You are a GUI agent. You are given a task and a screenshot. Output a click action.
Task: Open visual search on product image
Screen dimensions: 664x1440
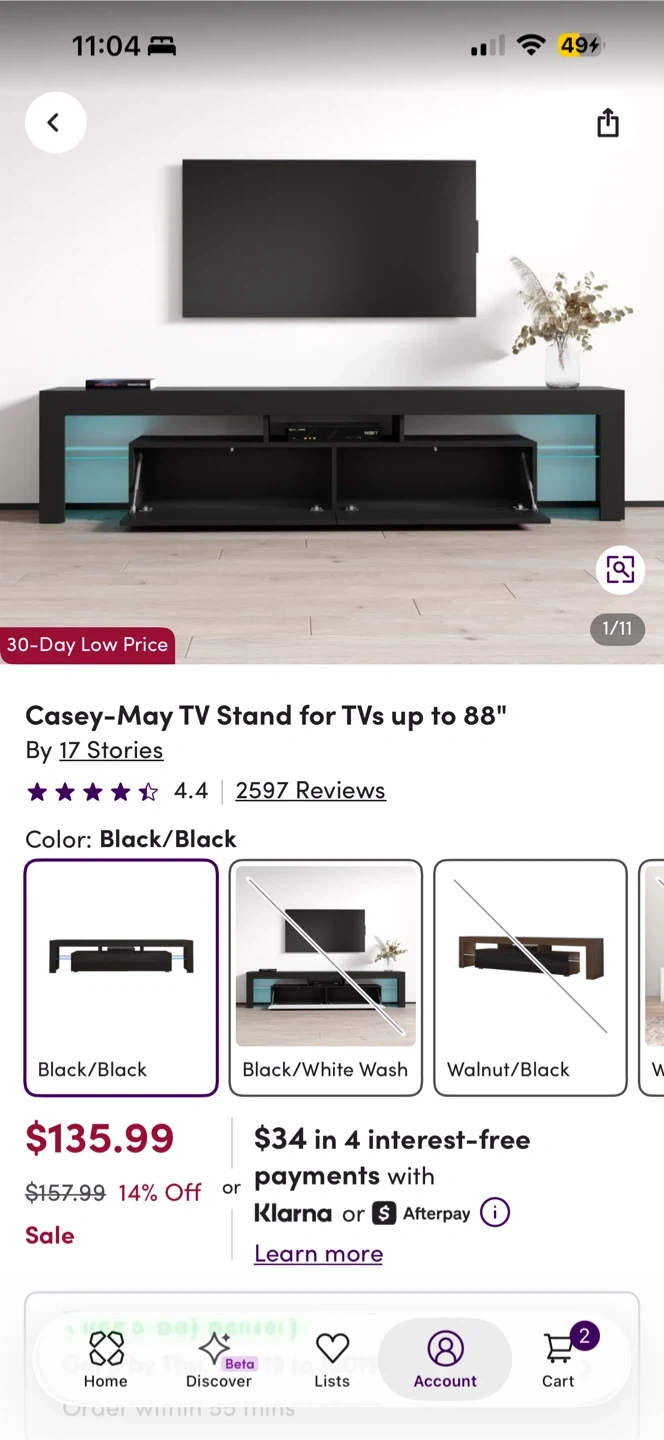coord(620,570)
